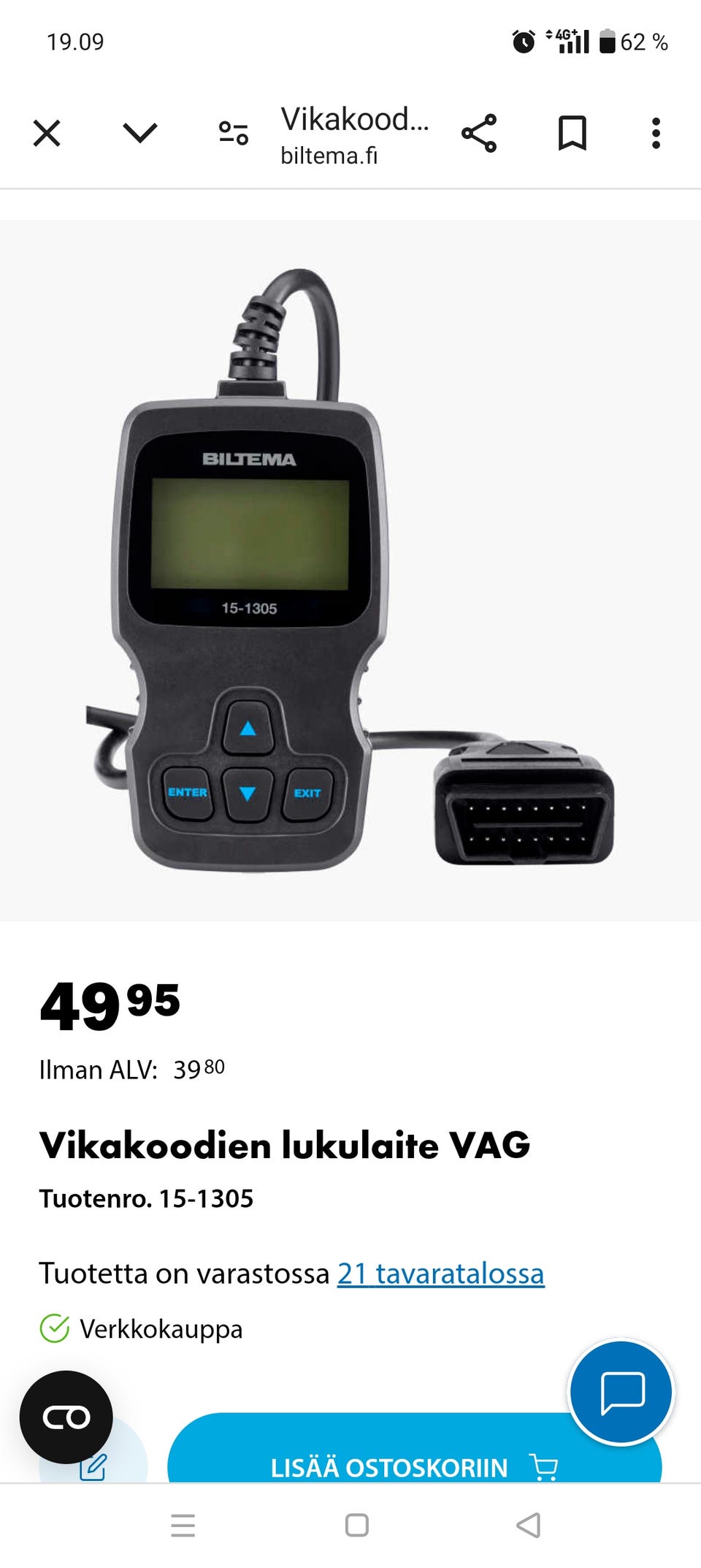Go back with system back button
701x1568 pixels.
[528, 1526]
